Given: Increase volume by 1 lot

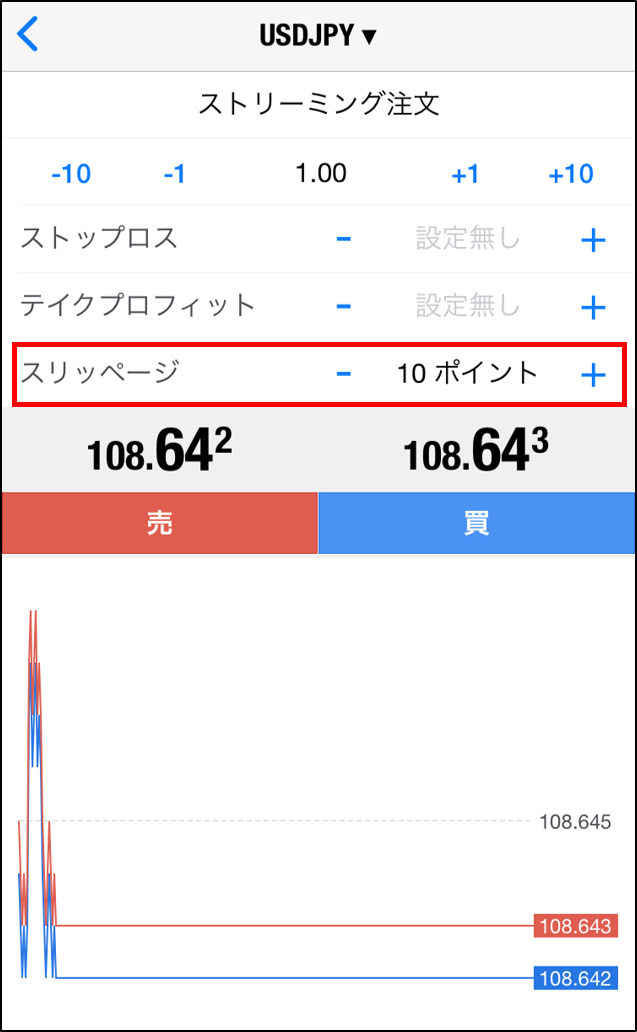Looking at the screenshot, I should pyautogui.click(x=465, y=174).
